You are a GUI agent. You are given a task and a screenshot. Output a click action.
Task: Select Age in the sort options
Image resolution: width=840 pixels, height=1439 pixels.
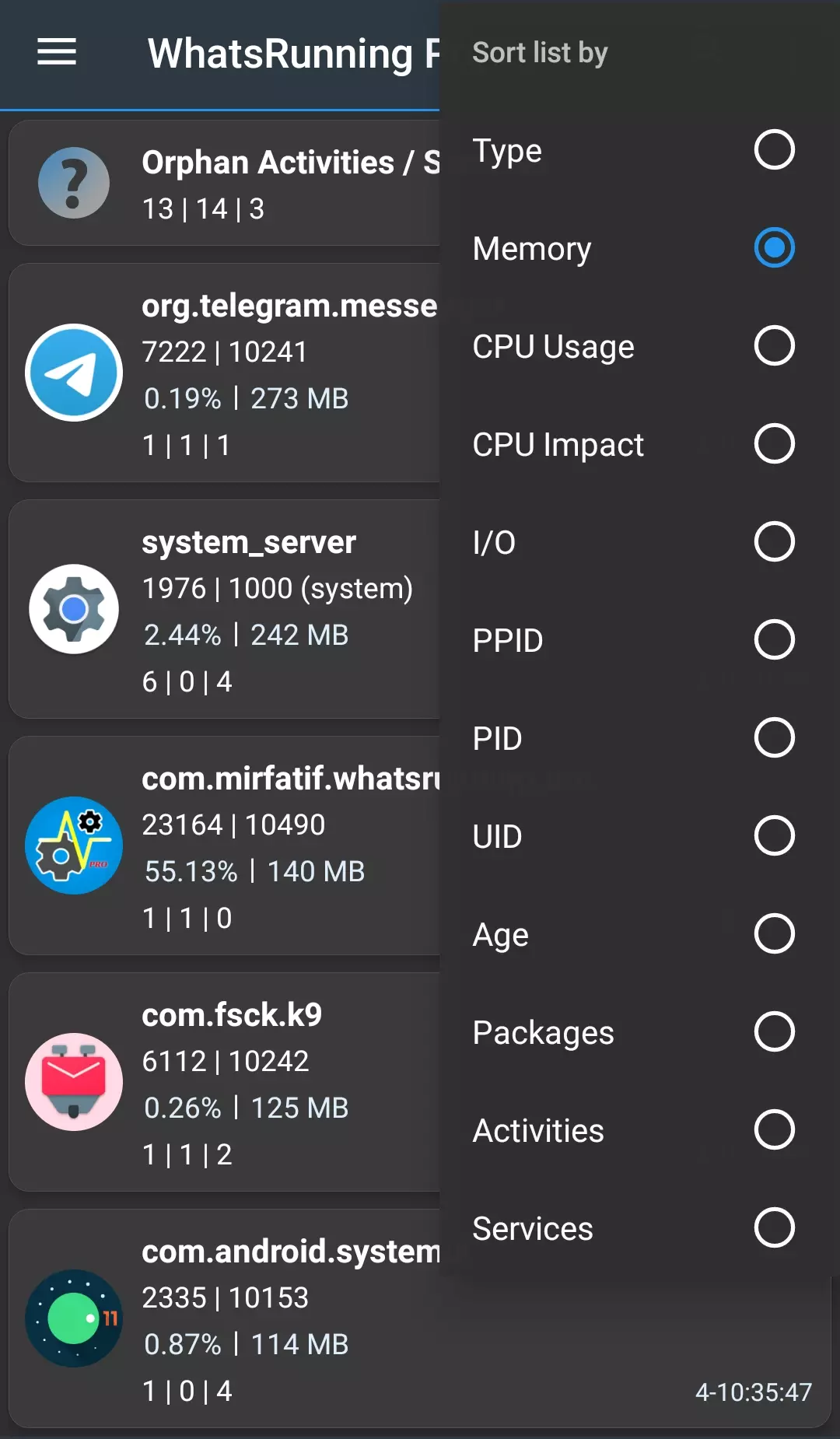(774, 933)
